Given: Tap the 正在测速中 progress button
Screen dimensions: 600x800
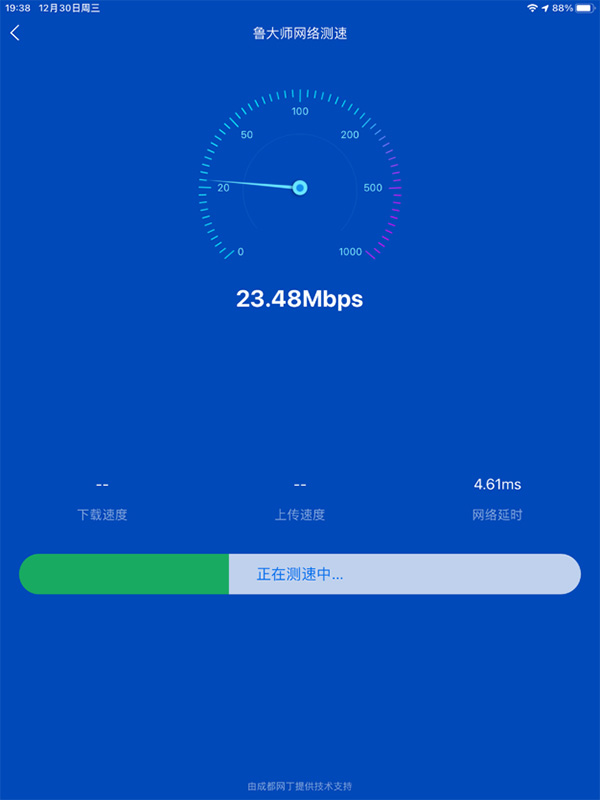Looking at the screenshot, I should click(300, 574).
